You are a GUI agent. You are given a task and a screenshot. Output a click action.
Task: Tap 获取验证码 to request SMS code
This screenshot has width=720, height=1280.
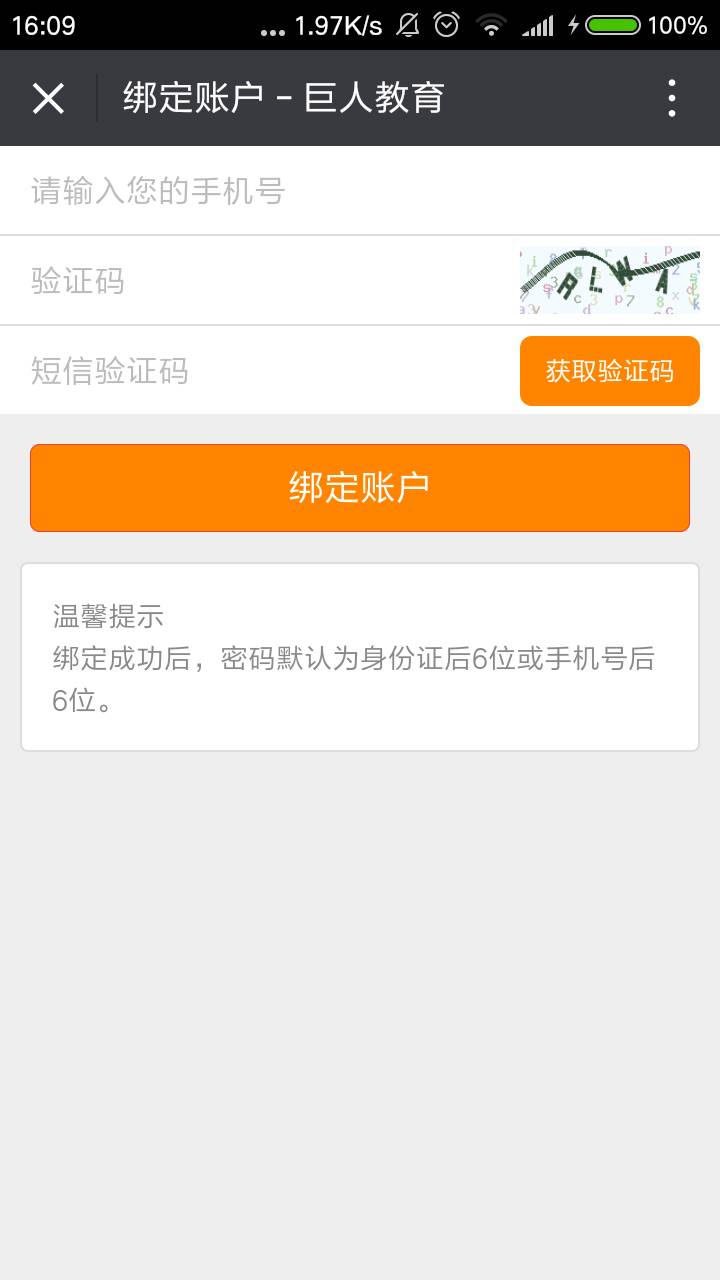pyautogui.click(x=609, y=371)
